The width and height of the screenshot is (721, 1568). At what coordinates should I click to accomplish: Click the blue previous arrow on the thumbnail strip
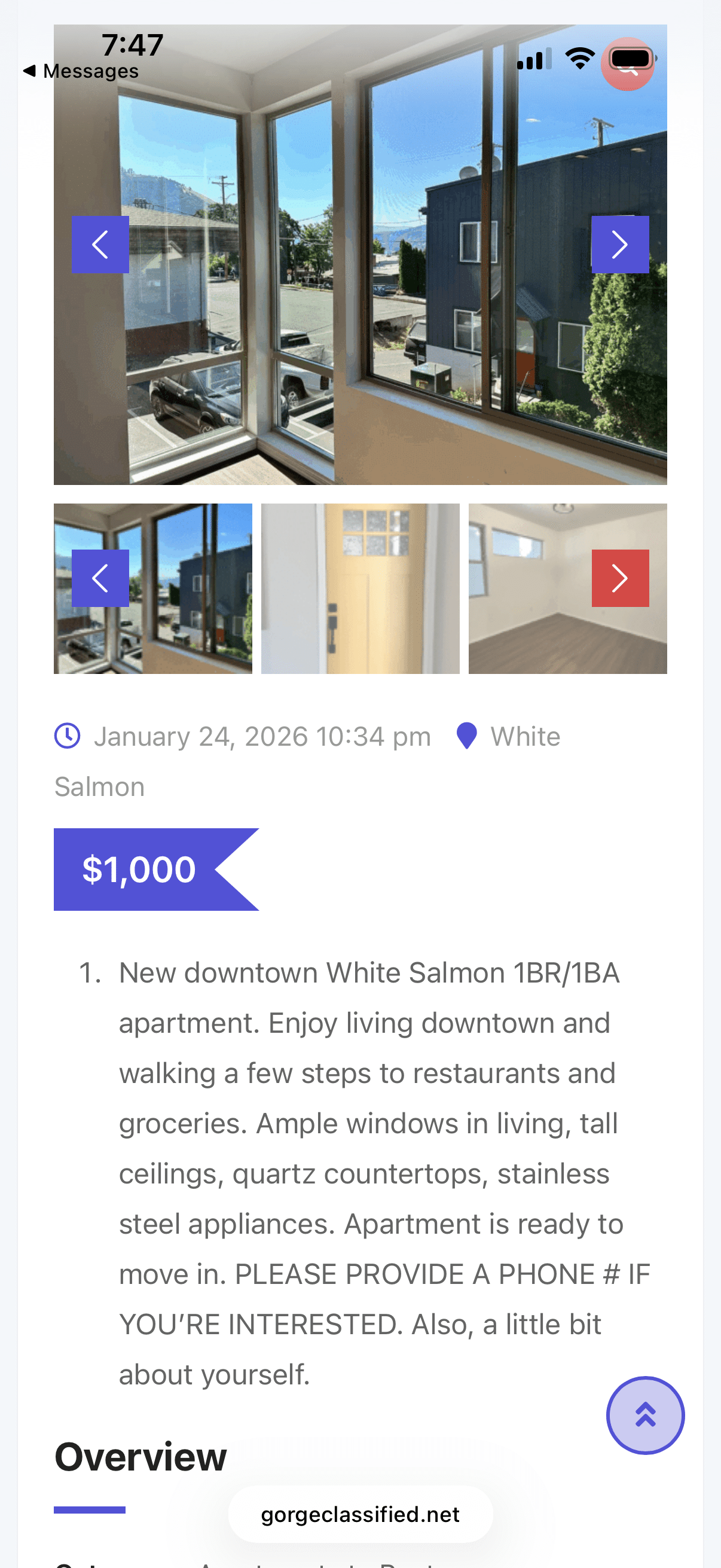(100, 578)
